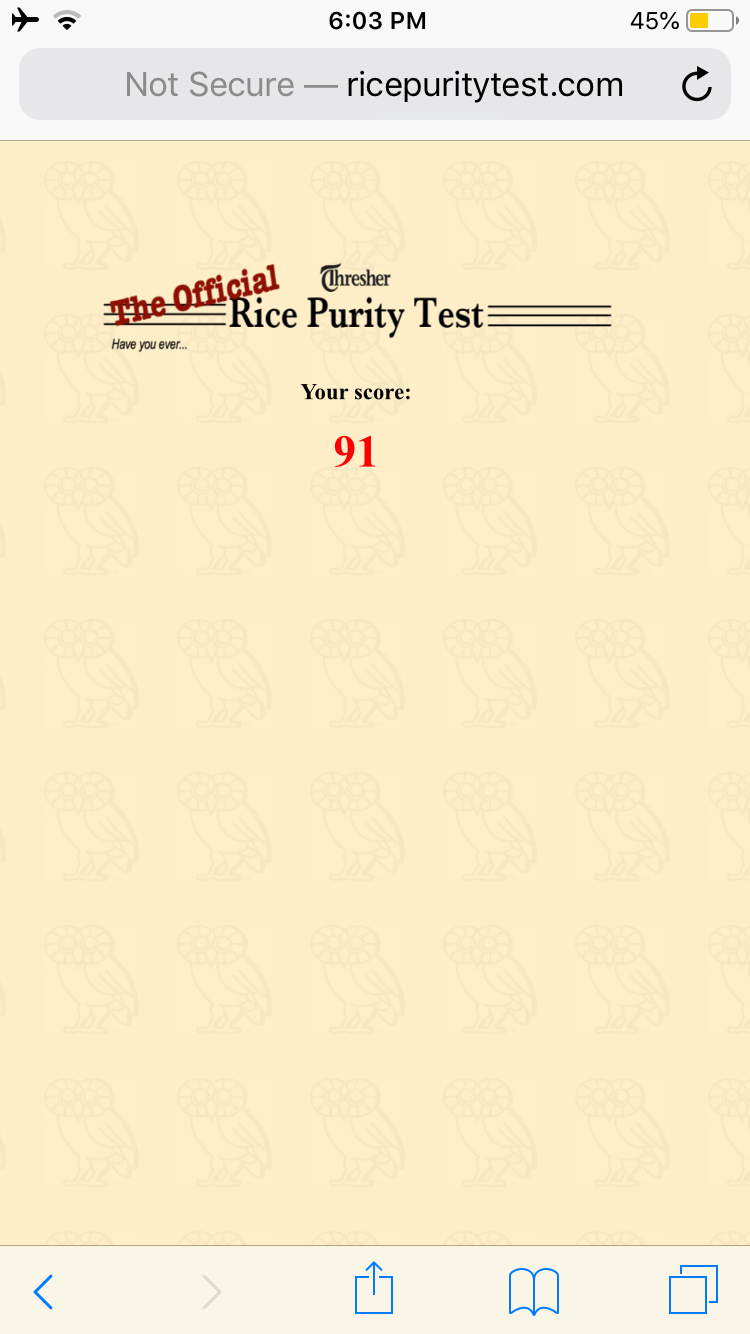Tap the ricepuritytest.com address bar

point(374,85)
